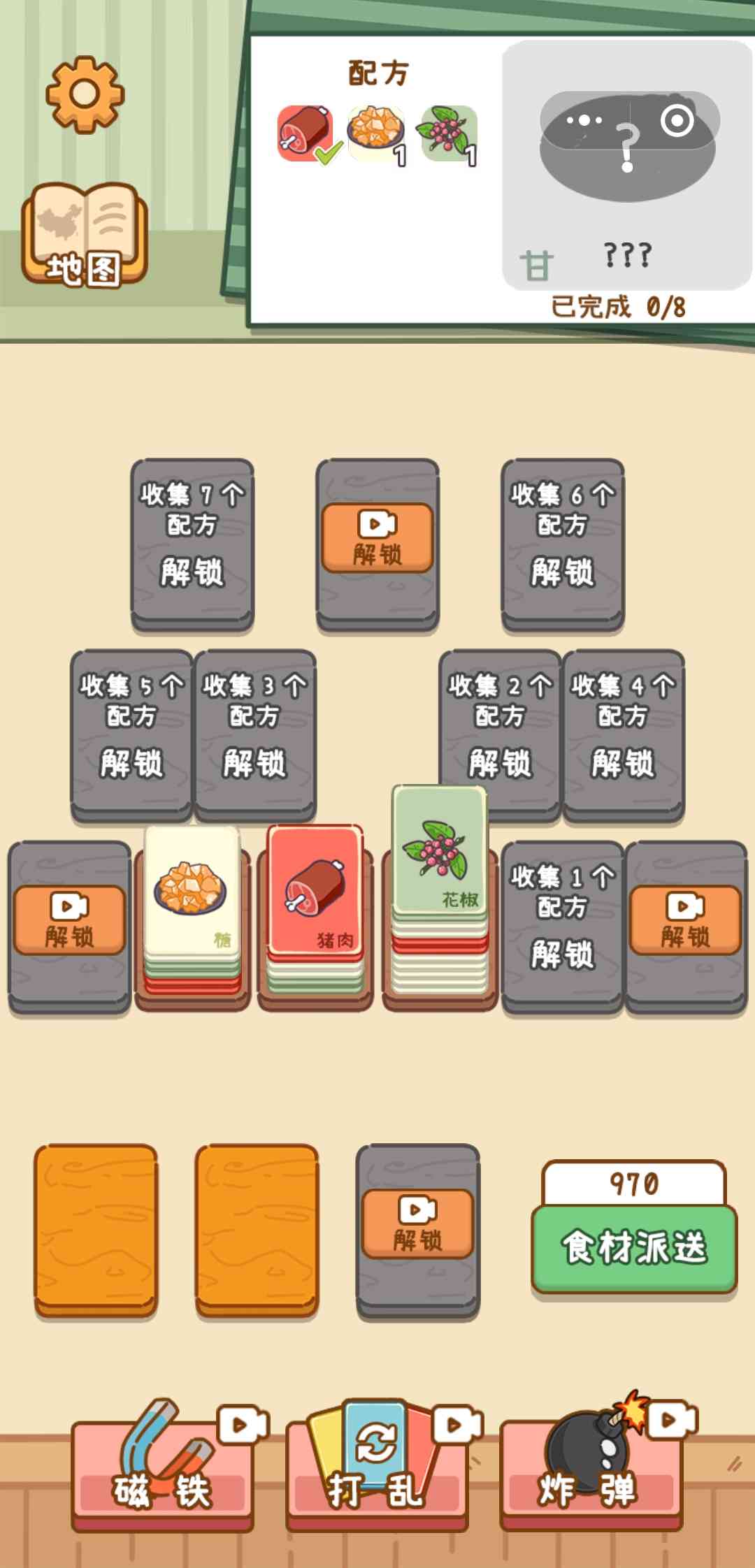Open the mini-program more options menu
This screenshot has height=1568, width=755.
(x=584, y=120)
